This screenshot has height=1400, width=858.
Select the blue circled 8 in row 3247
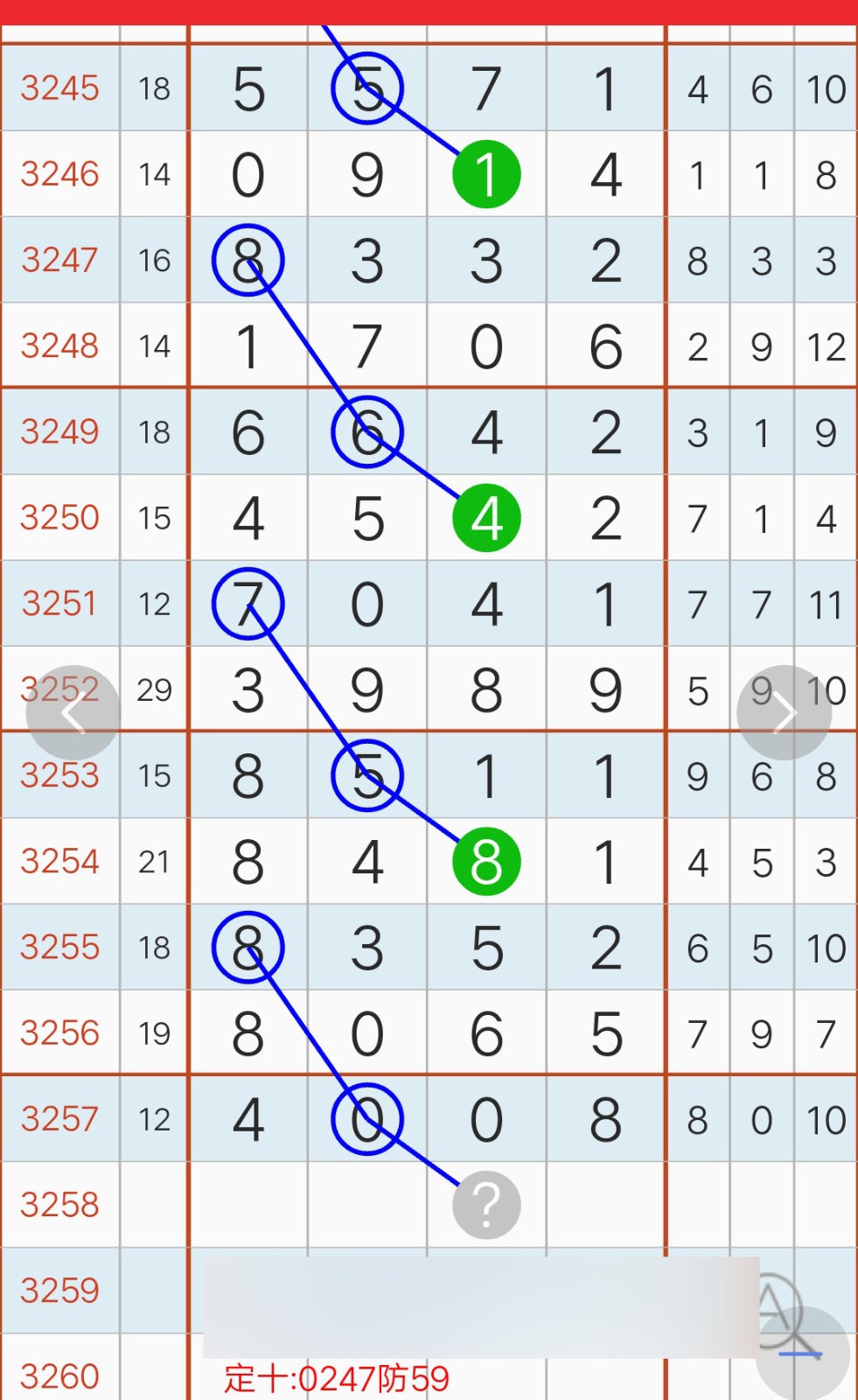(248, 259)
